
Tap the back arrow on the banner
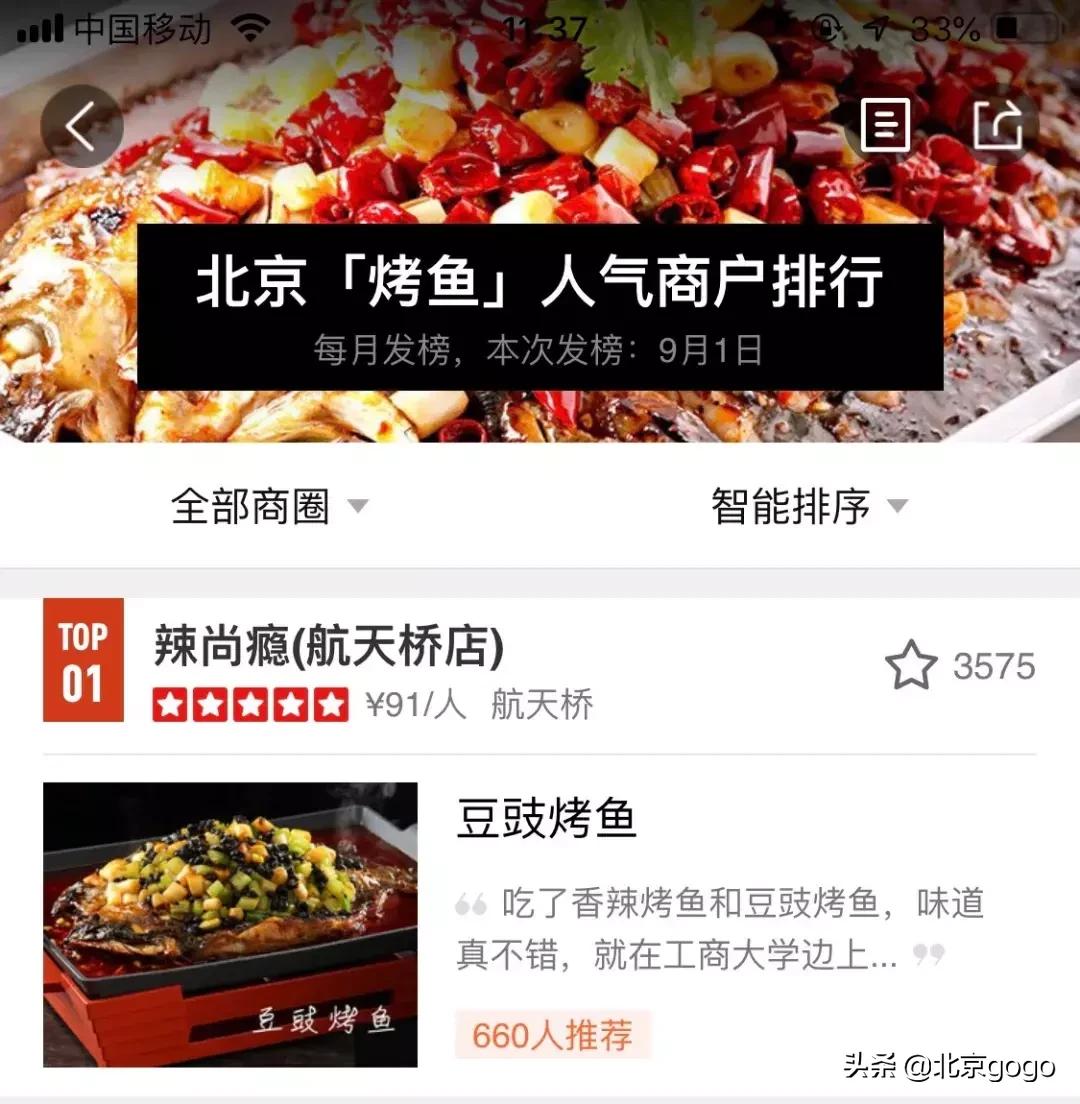click(82, 124)
